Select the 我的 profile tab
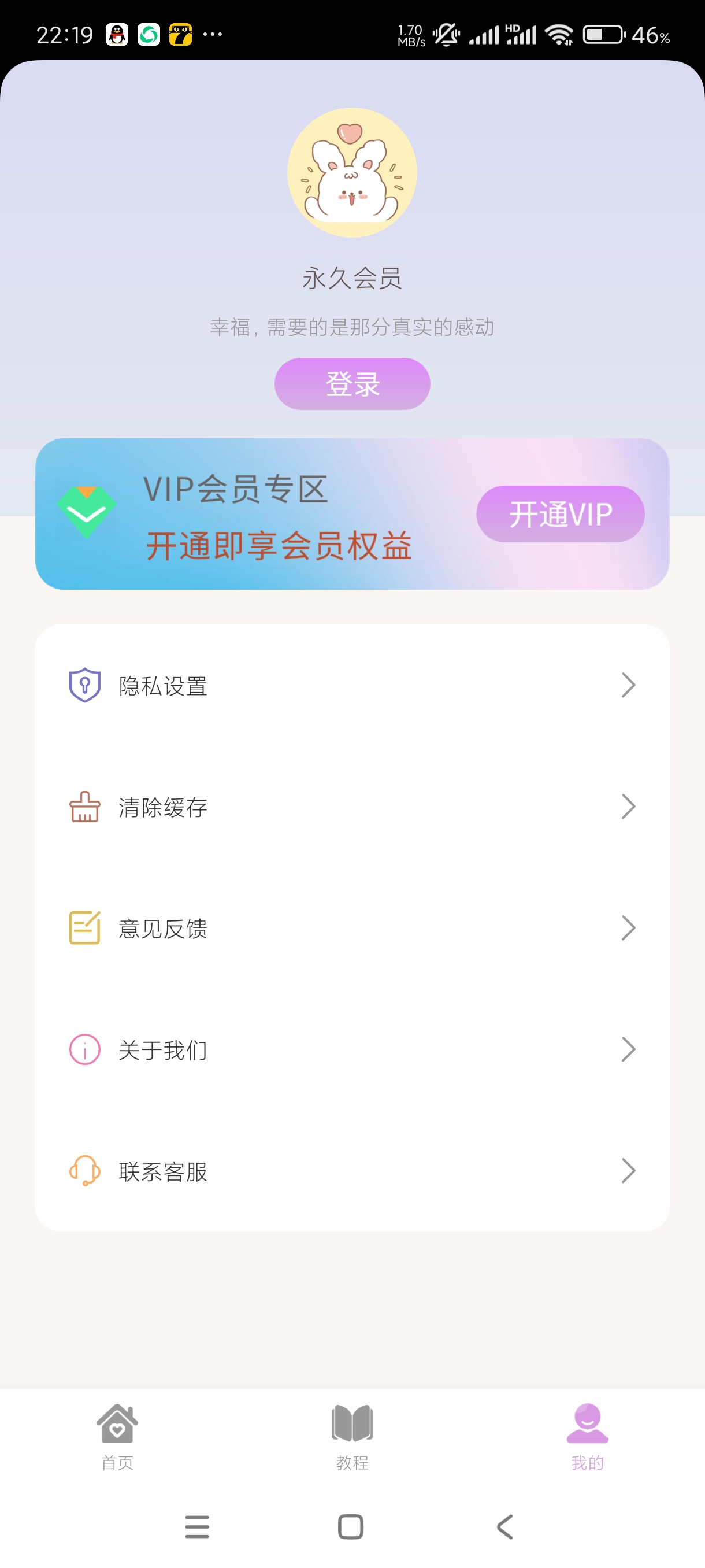 (x=587, y=1437)
